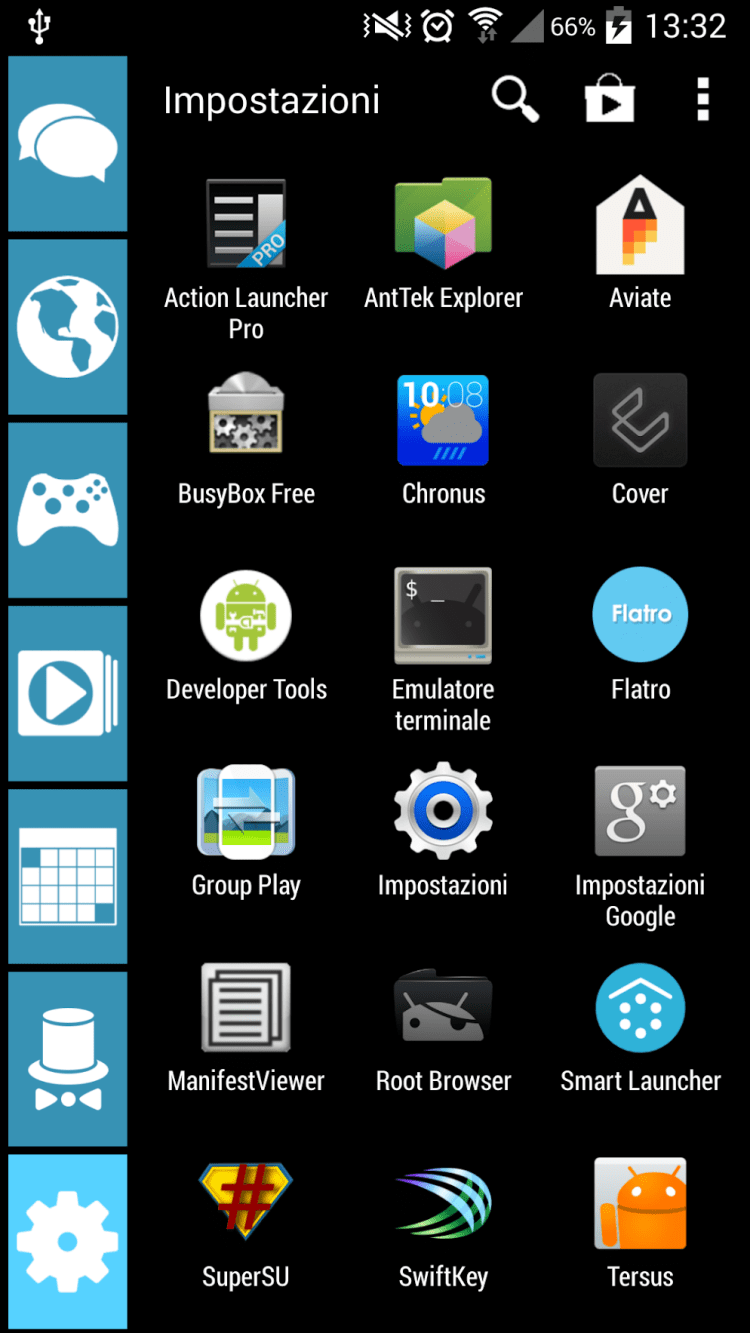Switch to the chat bubbles category
The width and height of the screenshot is (750, 1333).
coord(68,144)
